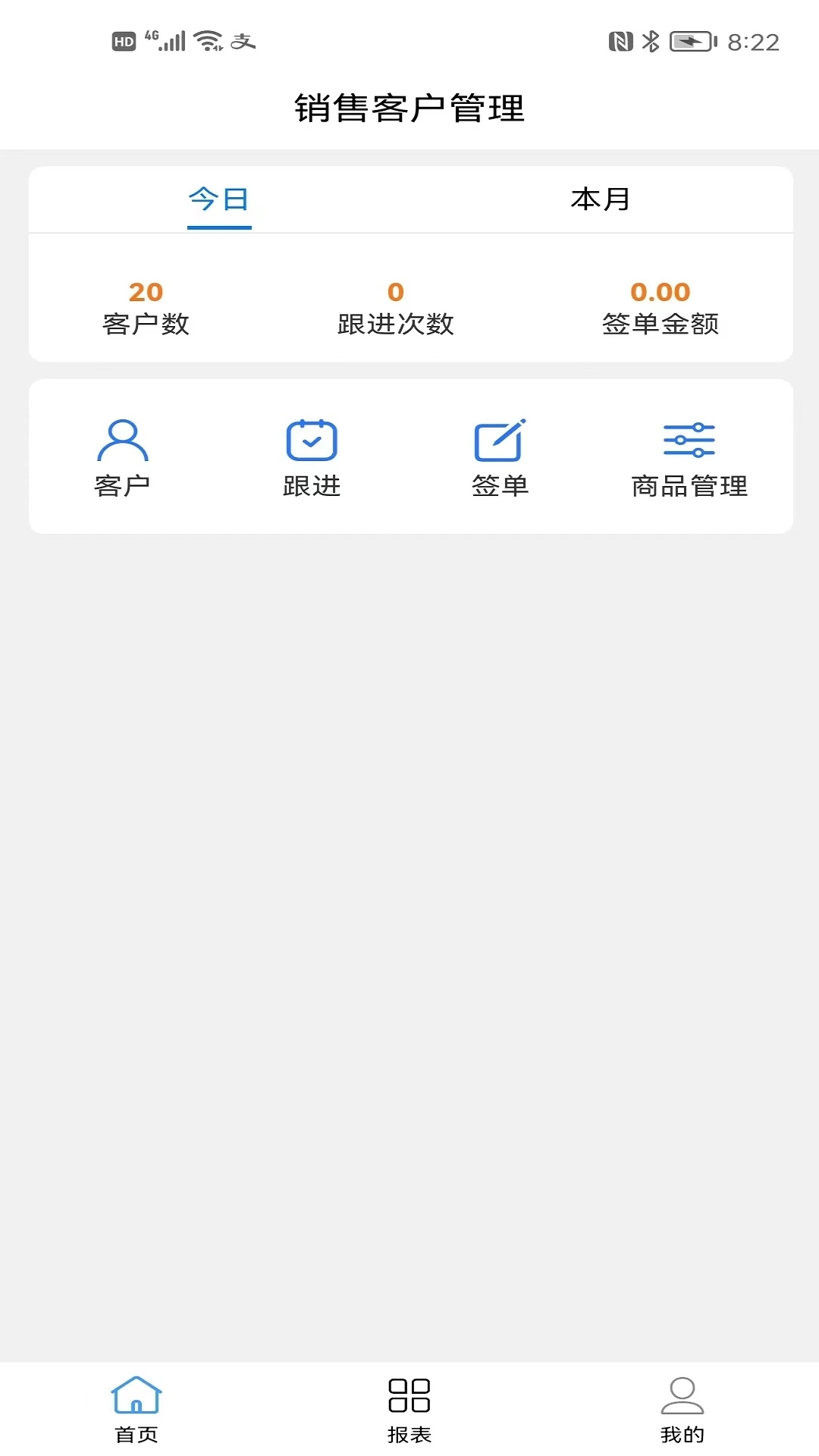Screen dimensions: 819x1456
Task: Tap the battery indicator in the status bar
Action: (692, 43)
